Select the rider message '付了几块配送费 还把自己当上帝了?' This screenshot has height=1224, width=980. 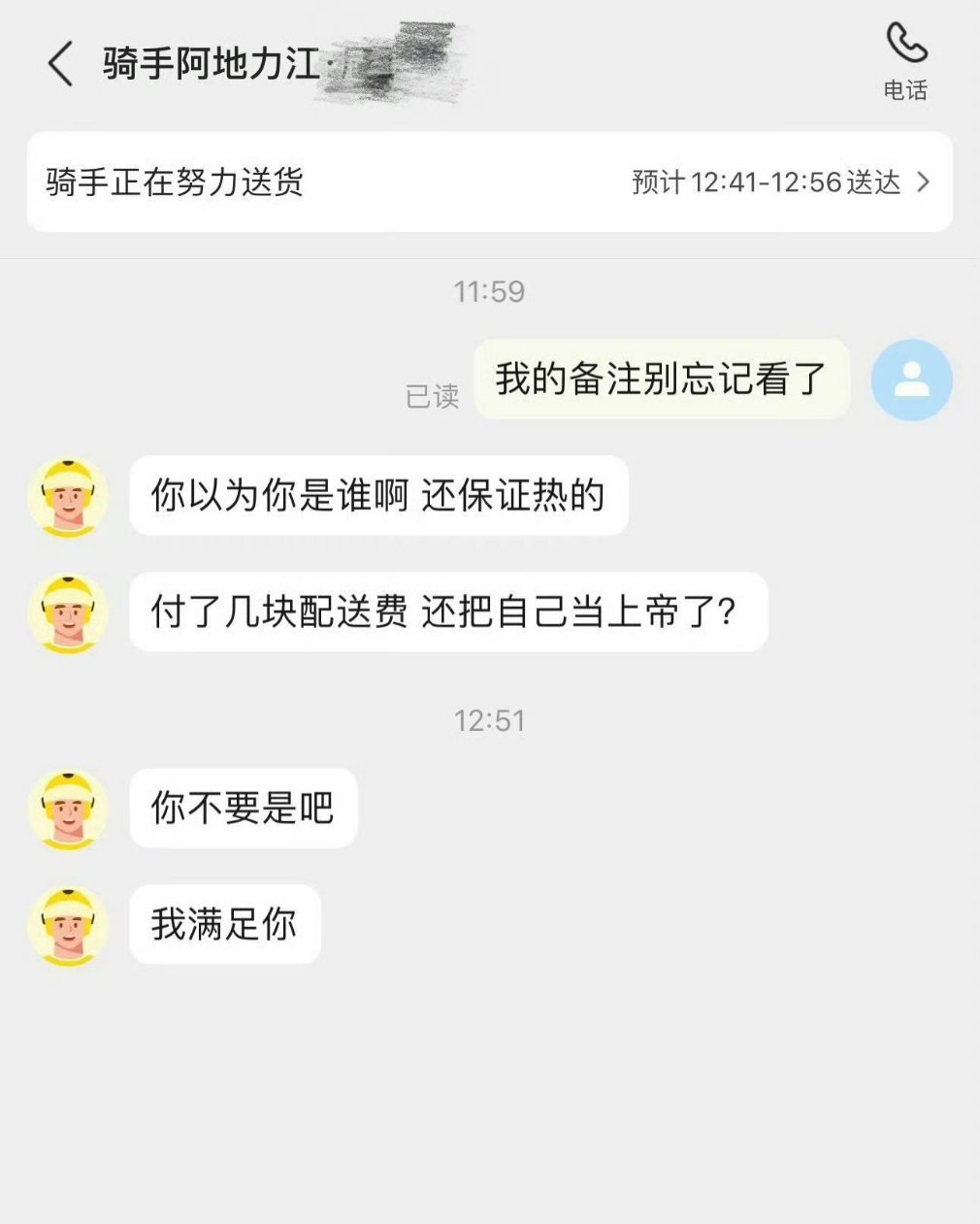point(446,612)
